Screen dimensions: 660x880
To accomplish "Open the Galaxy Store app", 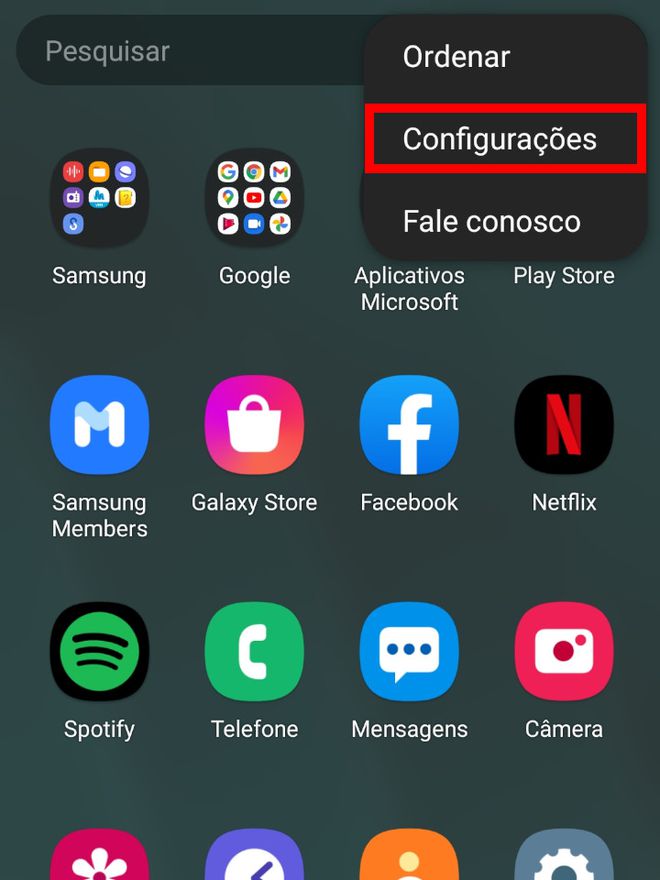I will (254, 425).
